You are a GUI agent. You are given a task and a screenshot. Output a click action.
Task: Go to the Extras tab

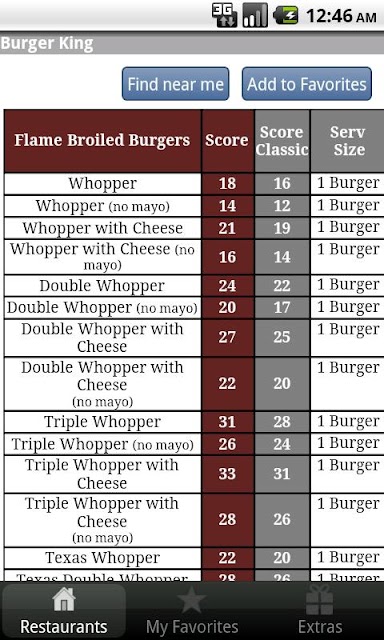coord(320,611)
